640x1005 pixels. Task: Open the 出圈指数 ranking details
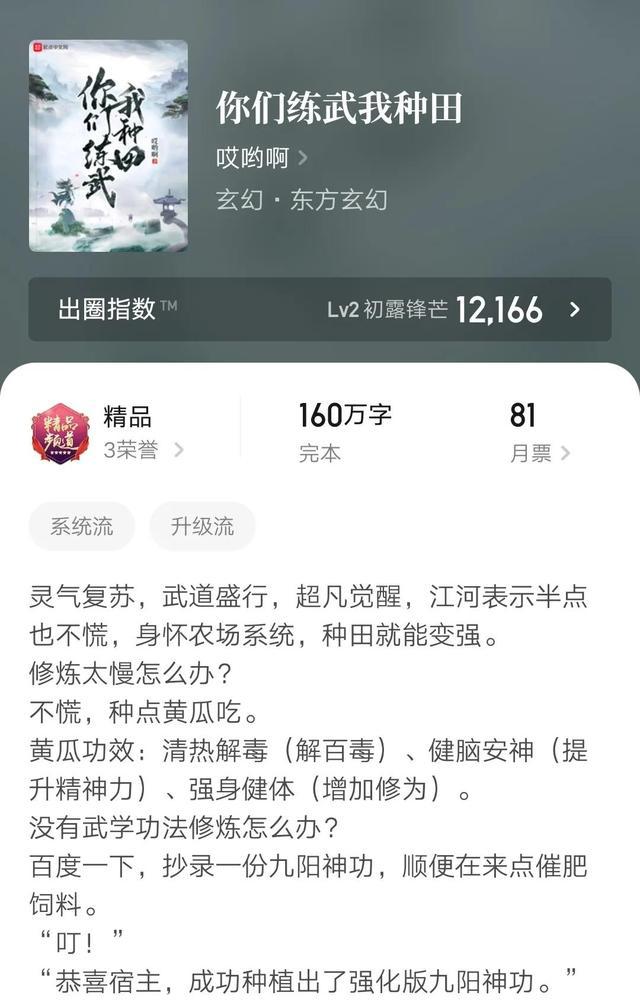(320, 309)
